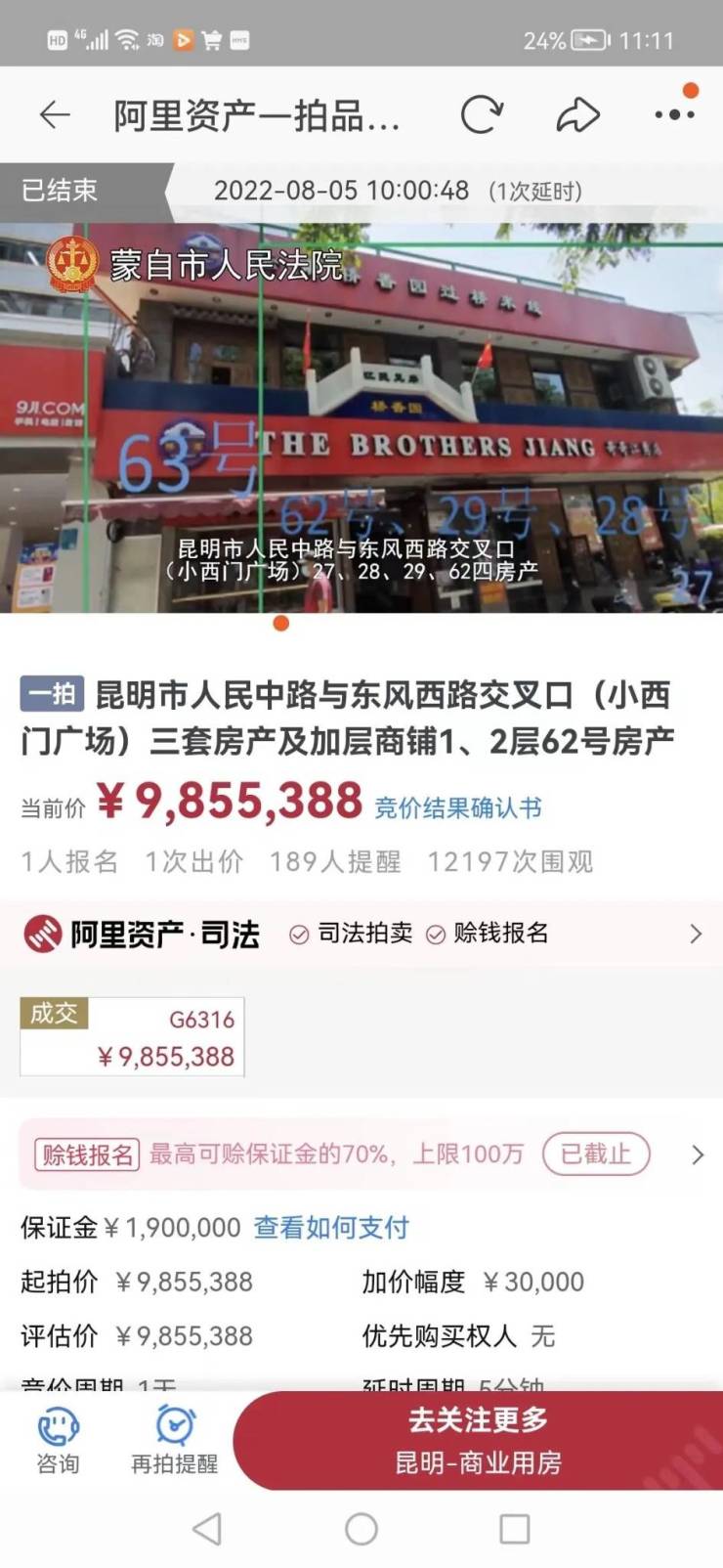Open the property photo gallery
The height and width of the screenshot is (1568, 723).
tap(361, 420)
